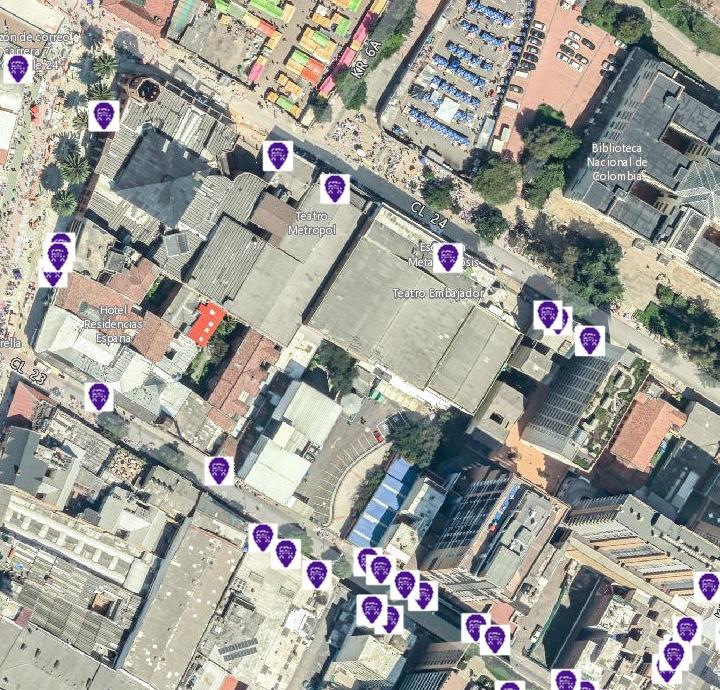The width and height of the screenshot is (720, 690).
Task: Tap the purple marker above Teatro Metropol
Action: 334,188
